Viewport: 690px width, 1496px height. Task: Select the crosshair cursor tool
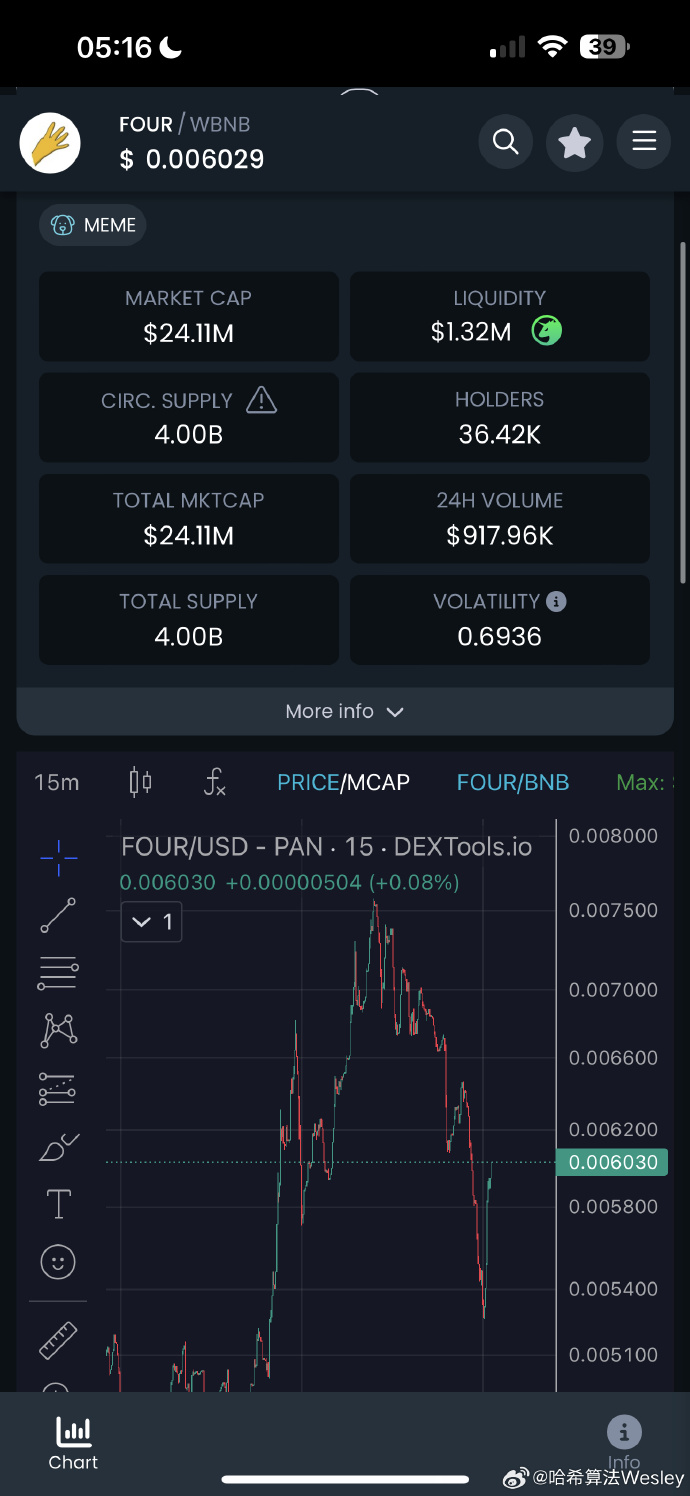tap(58, 856)
